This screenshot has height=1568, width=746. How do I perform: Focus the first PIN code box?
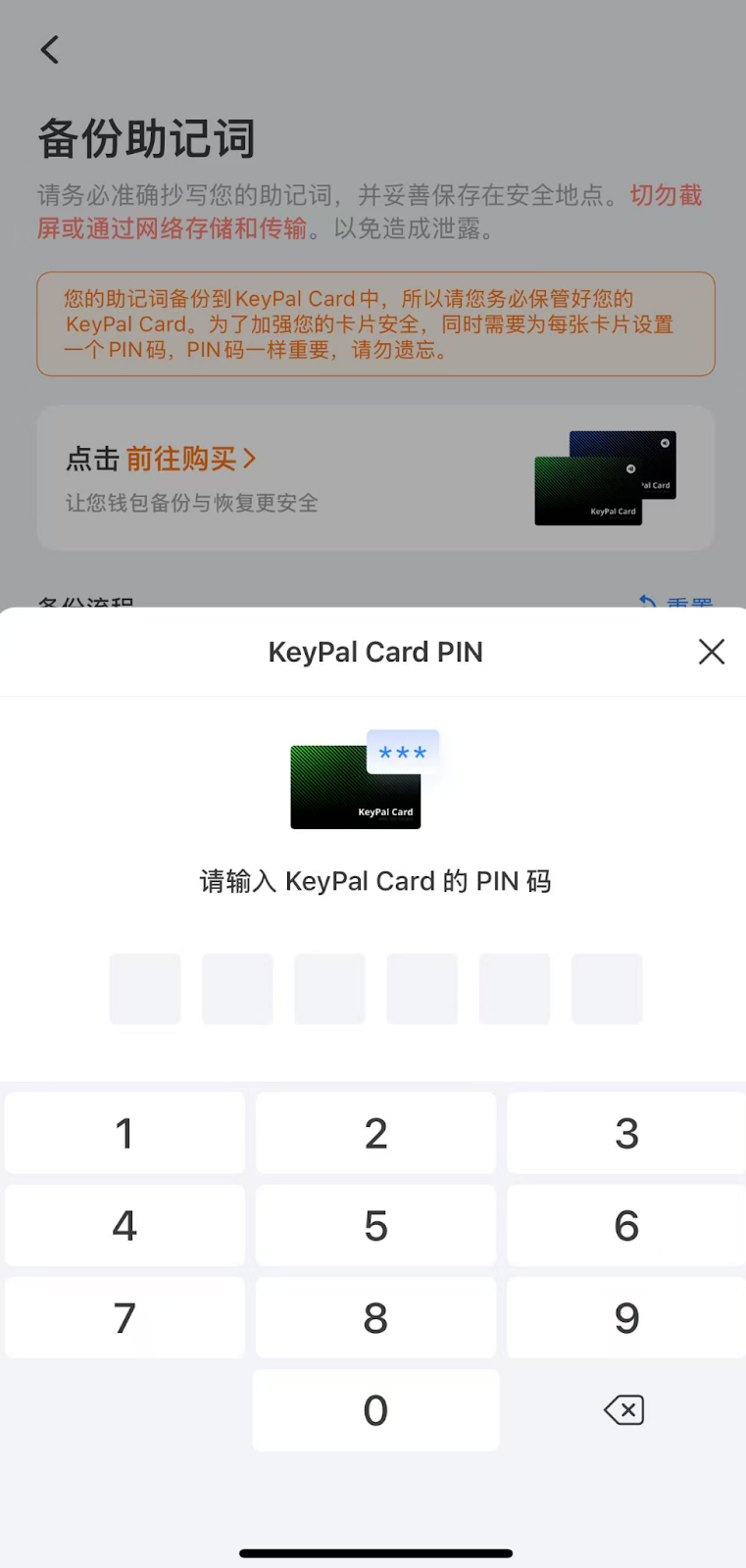[145, 989]
